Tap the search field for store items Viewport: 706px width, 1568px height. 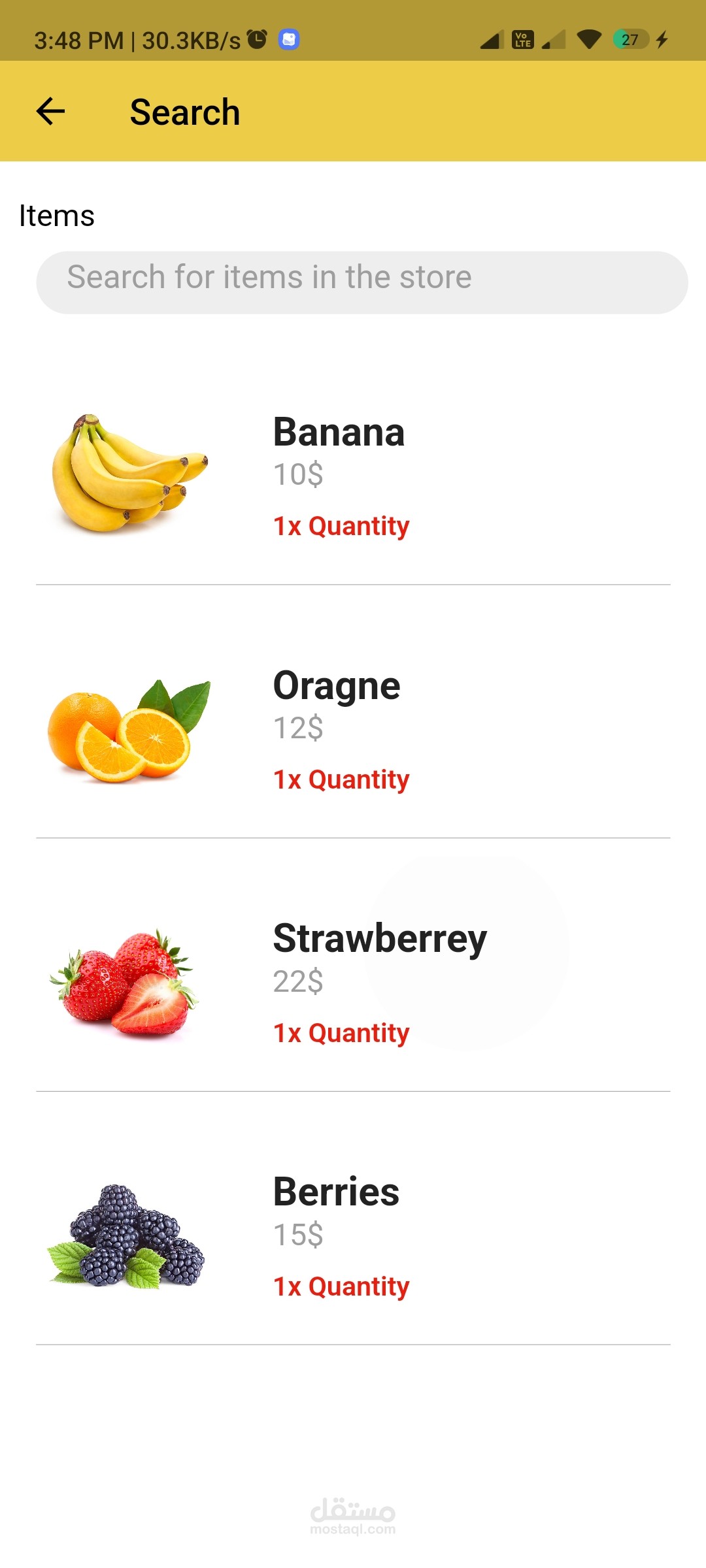(361, 282)
